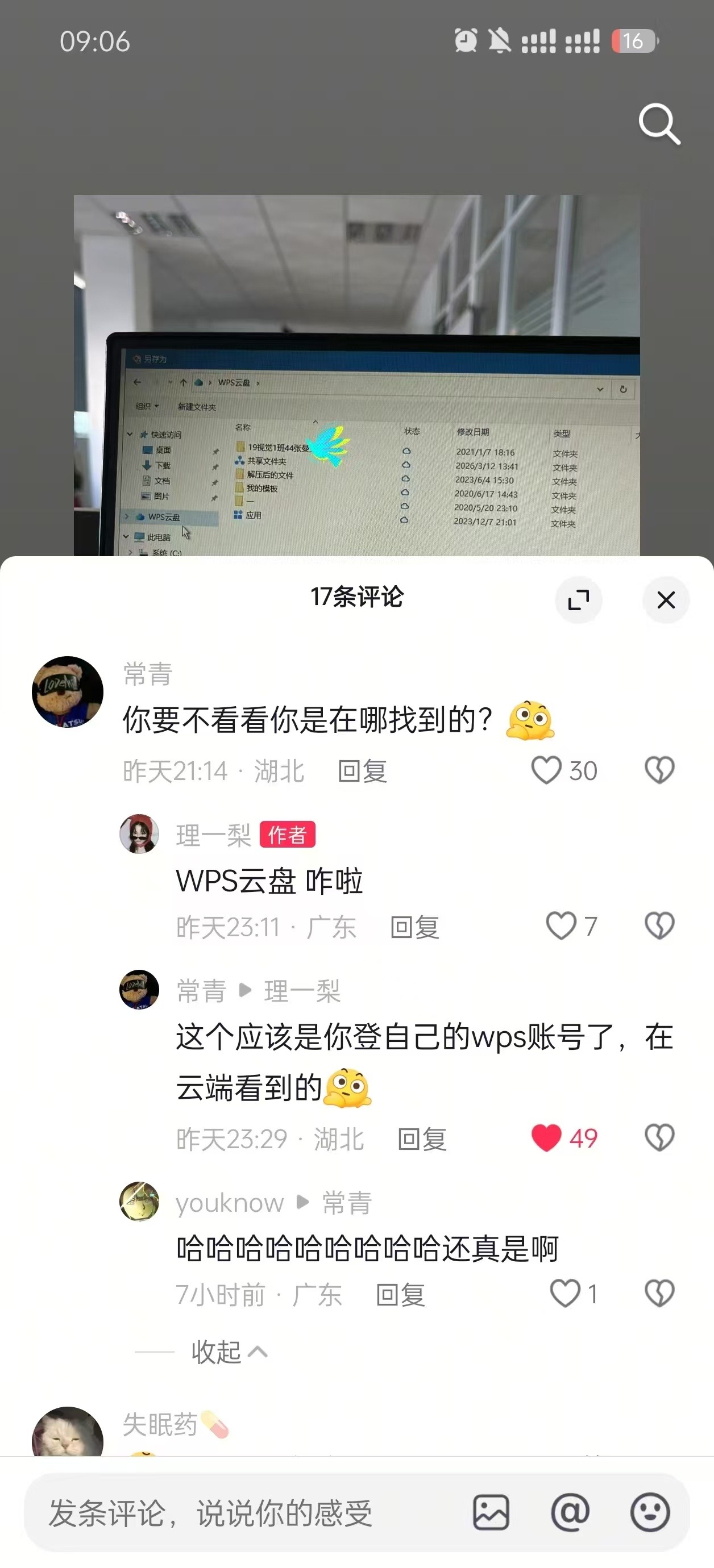The width and height of the screenshot is (714, 1568).
Task: Attach an image to the comment
Action: click(491, 1512)
